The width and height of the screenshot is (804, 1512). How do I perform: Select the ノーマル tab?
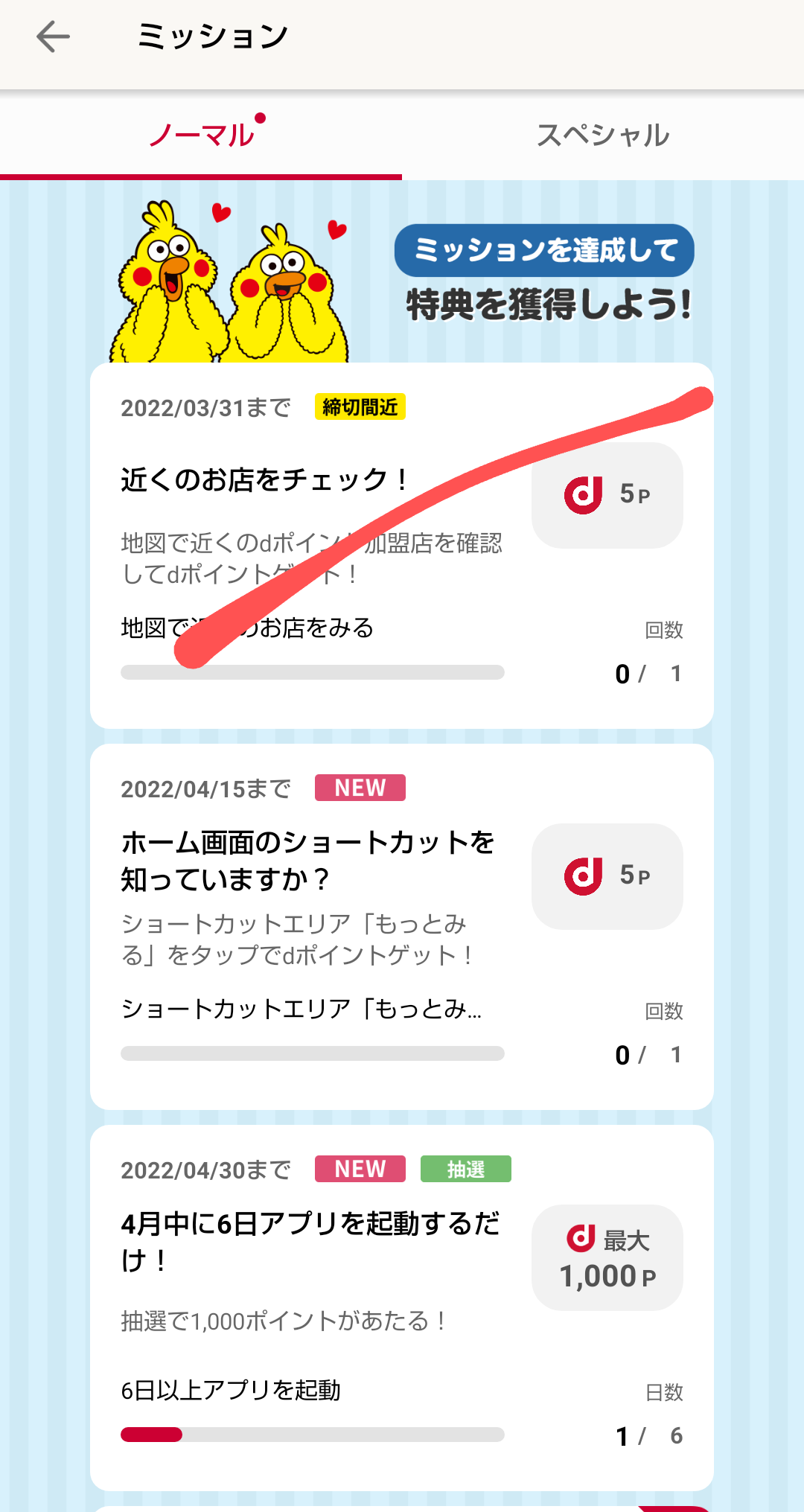tap(201, 135)
